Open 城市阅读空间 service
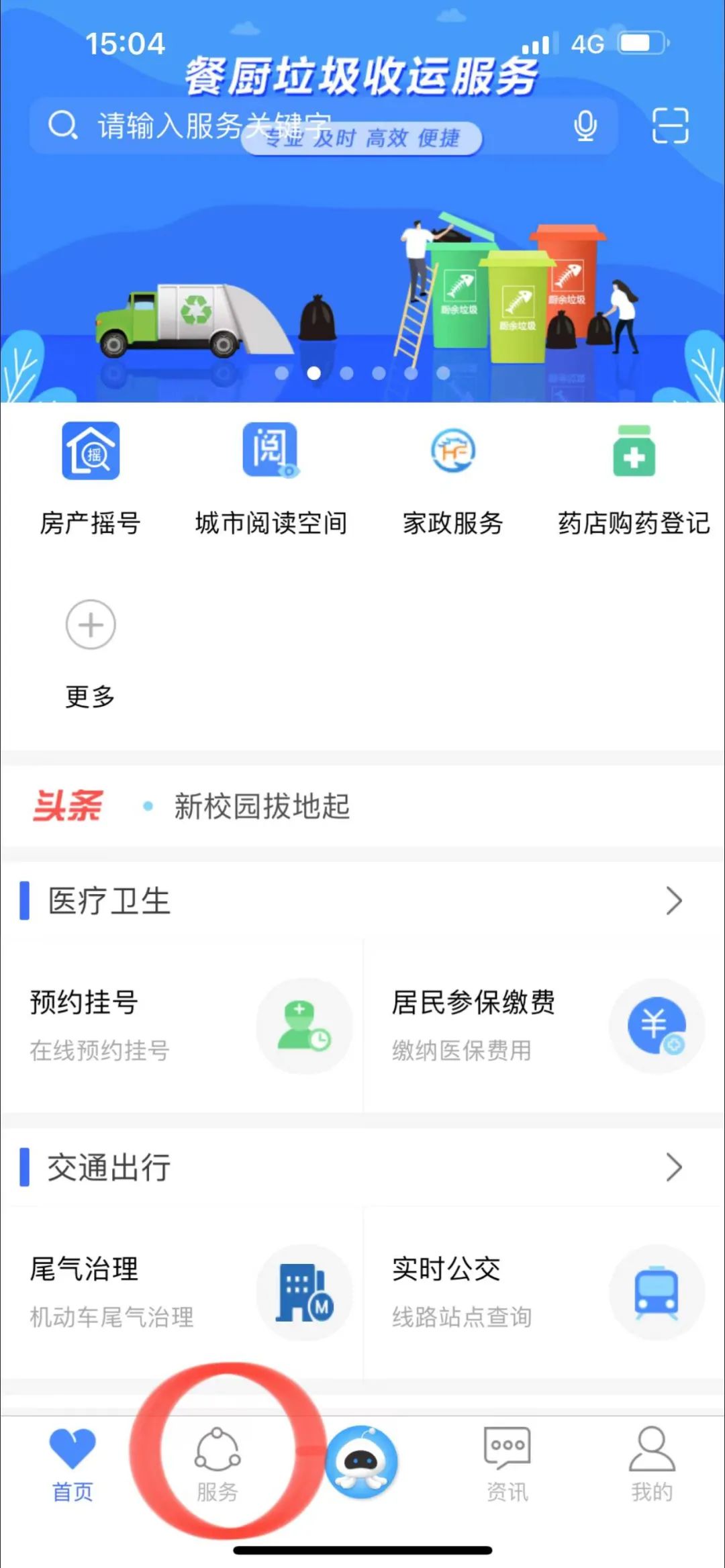725x1568 pixels. point(271,478)
